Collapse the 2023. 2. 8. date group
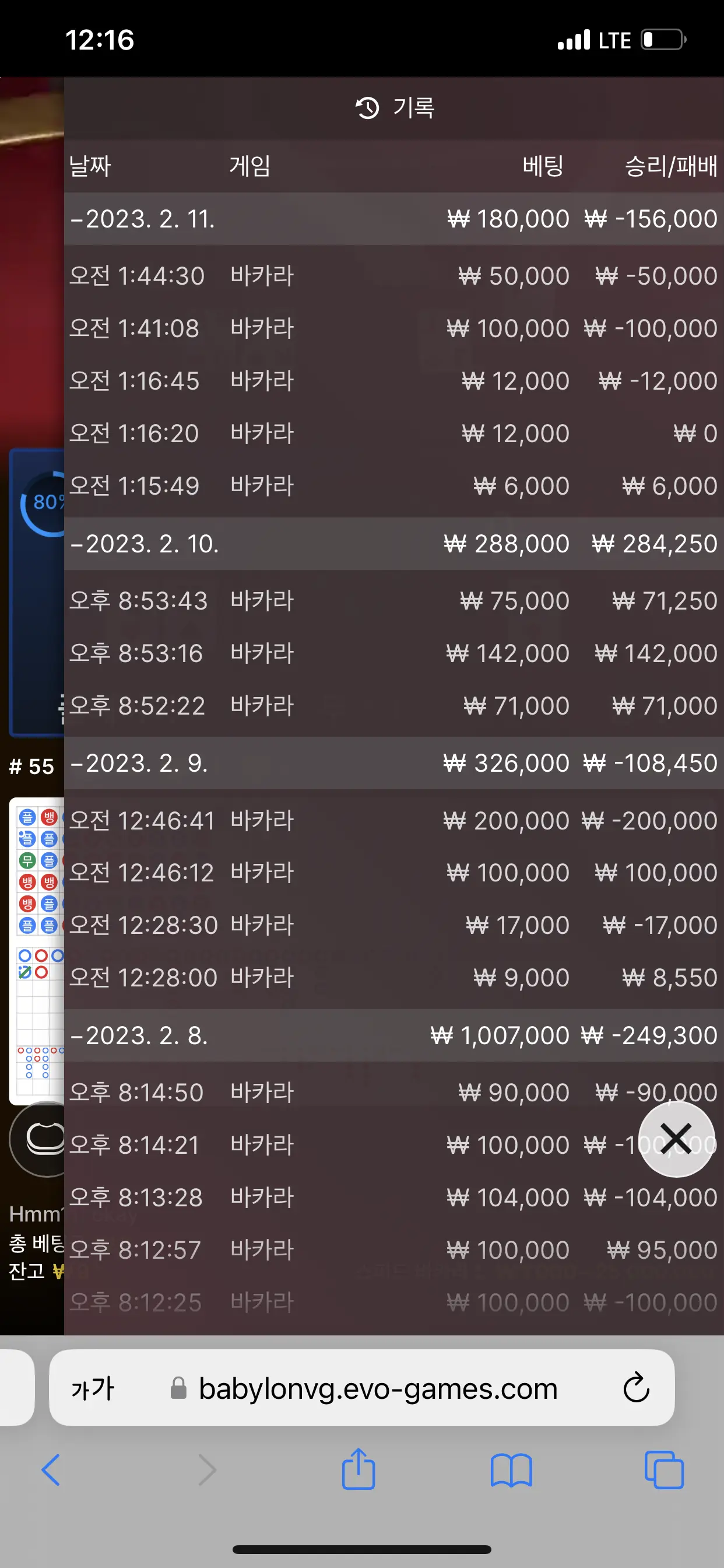Image resolution: width=724 pixels, height=1568 pixels. pyautogui.click(x=393, y=1035)
